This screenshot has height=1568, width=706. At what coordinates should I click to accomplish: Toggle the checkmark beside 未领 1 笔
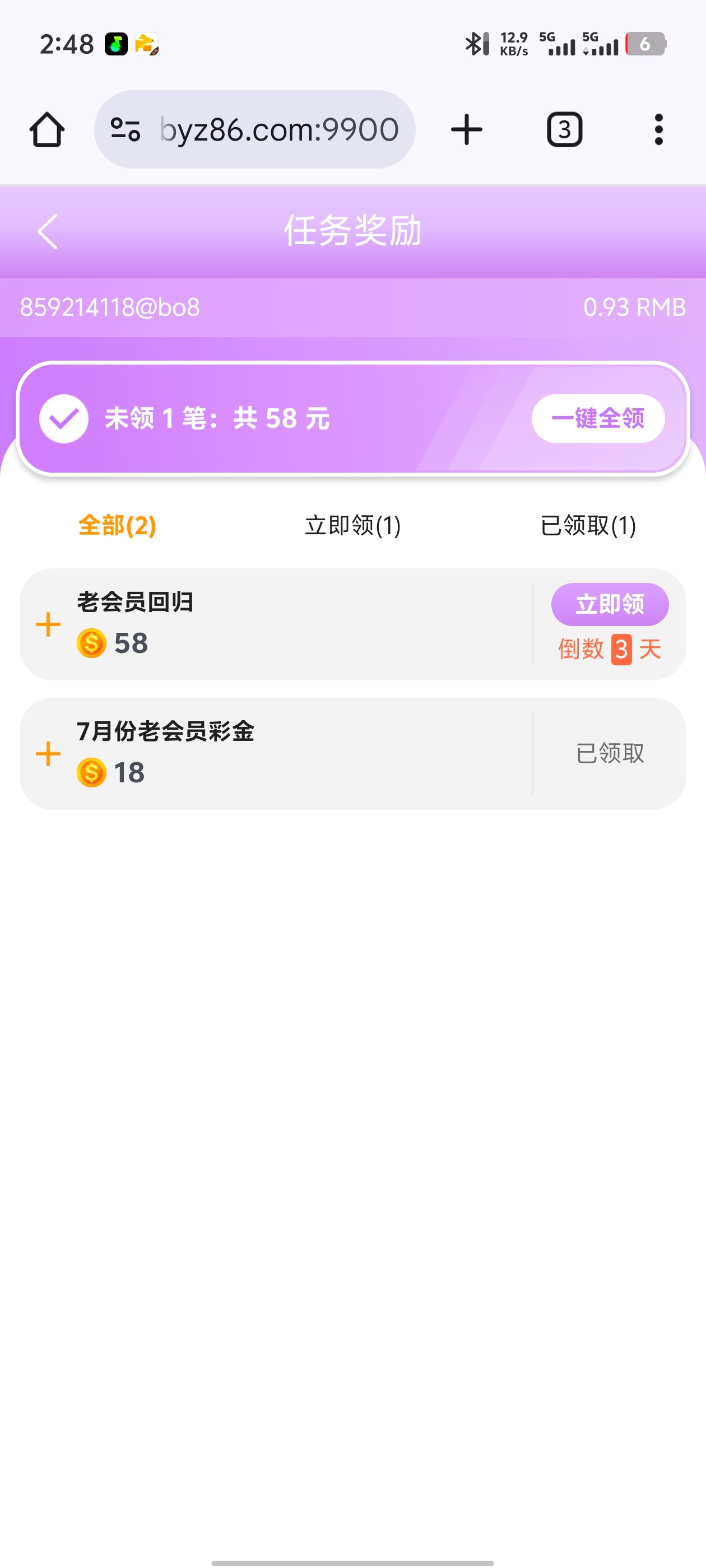[64, 419]
